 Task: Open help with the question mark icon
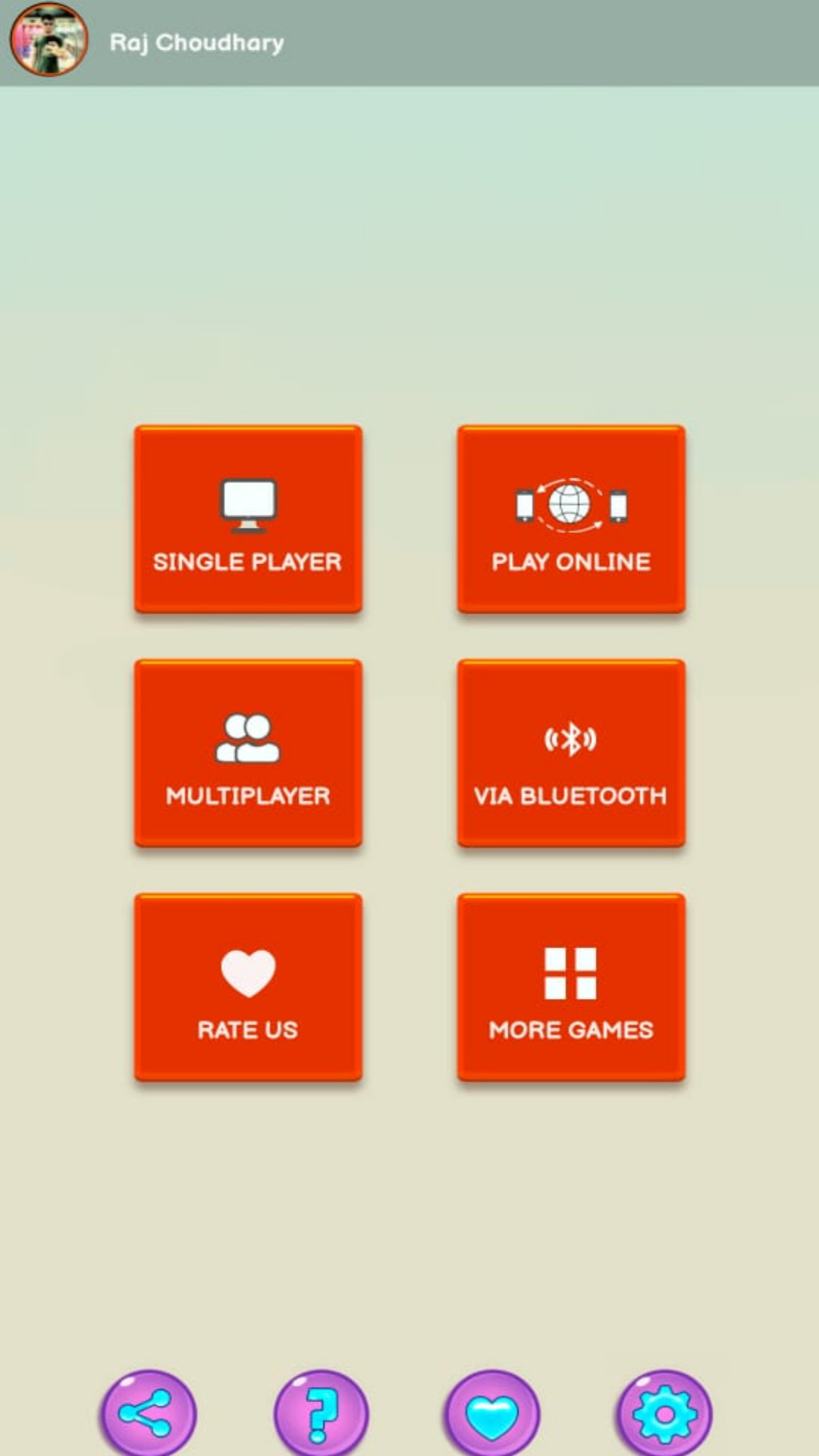(321, 1414)
